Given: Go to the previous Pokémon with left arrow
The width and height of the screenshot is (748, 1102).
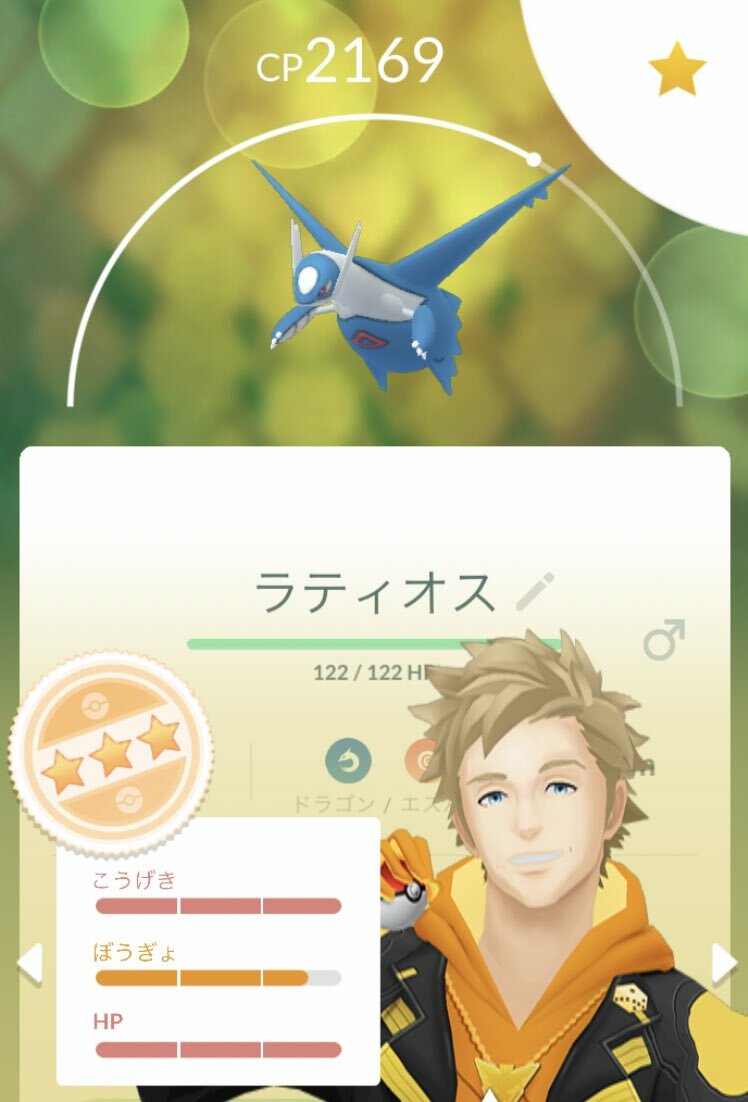Looking at the screenshot, I should coord(29,963).
